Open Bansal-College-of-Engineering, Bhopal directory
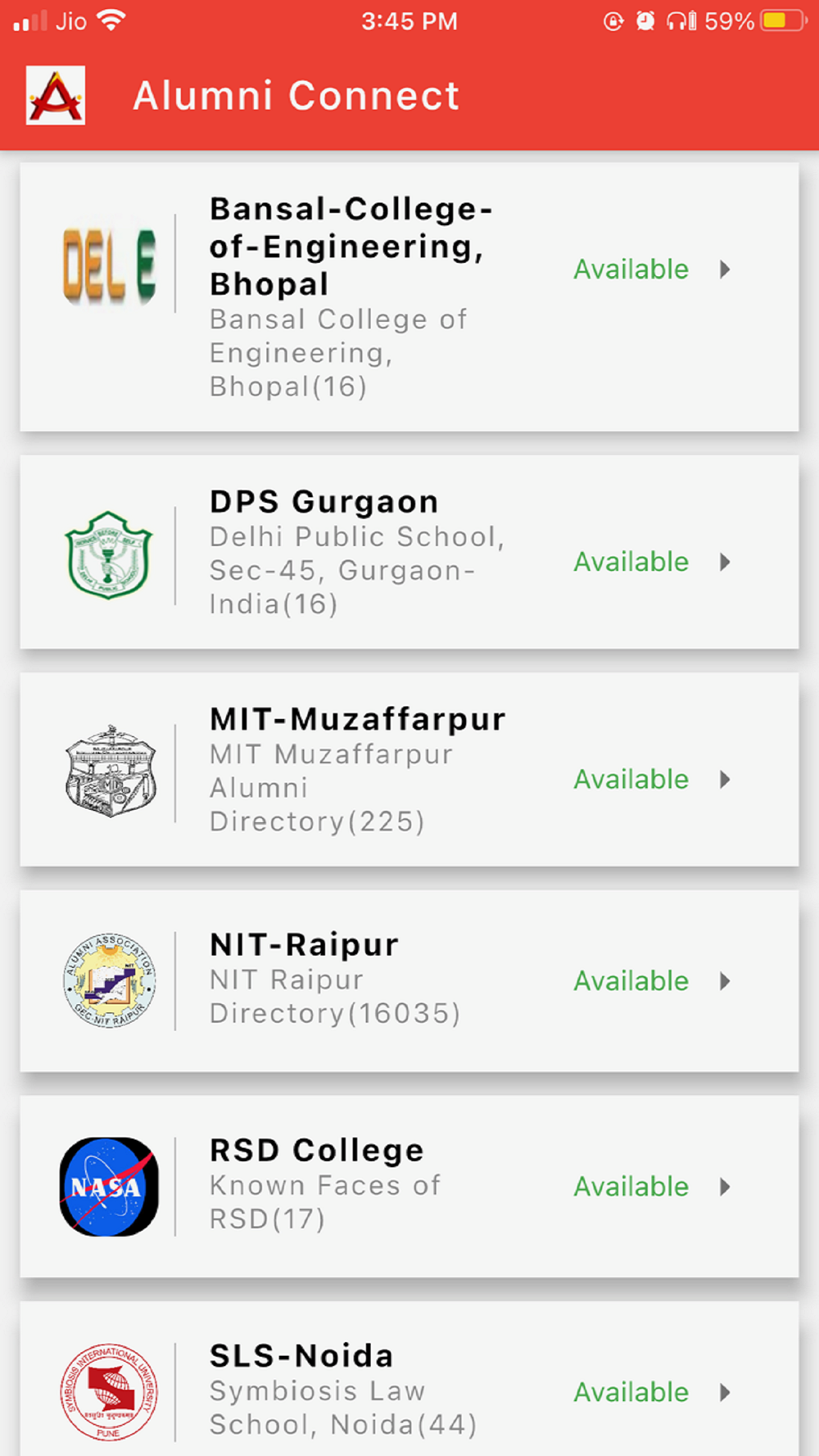This screenshot has width=819, height=1456. click(x=409, y=297)
